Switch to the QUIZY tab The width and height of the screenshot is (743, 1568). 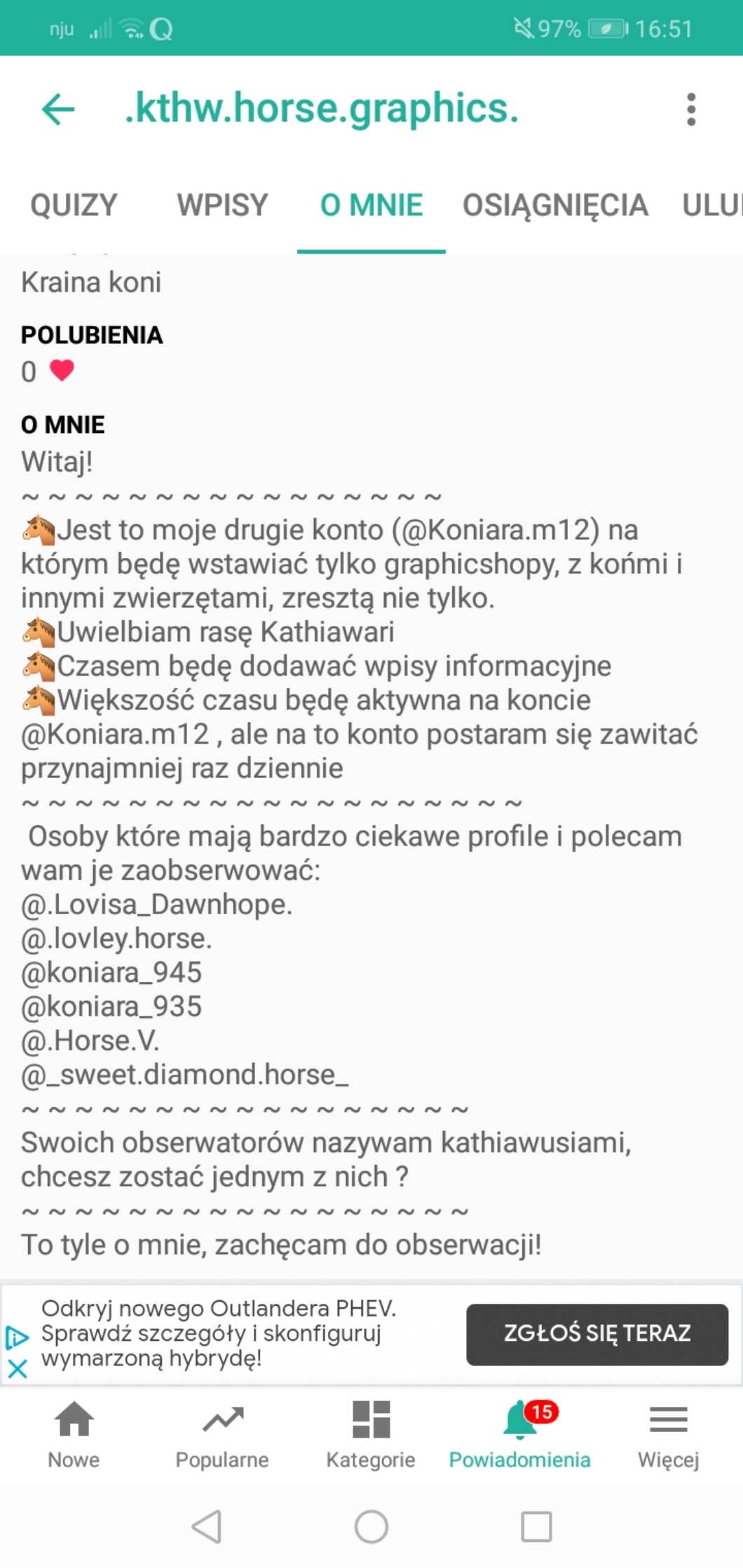pos(74,205)
